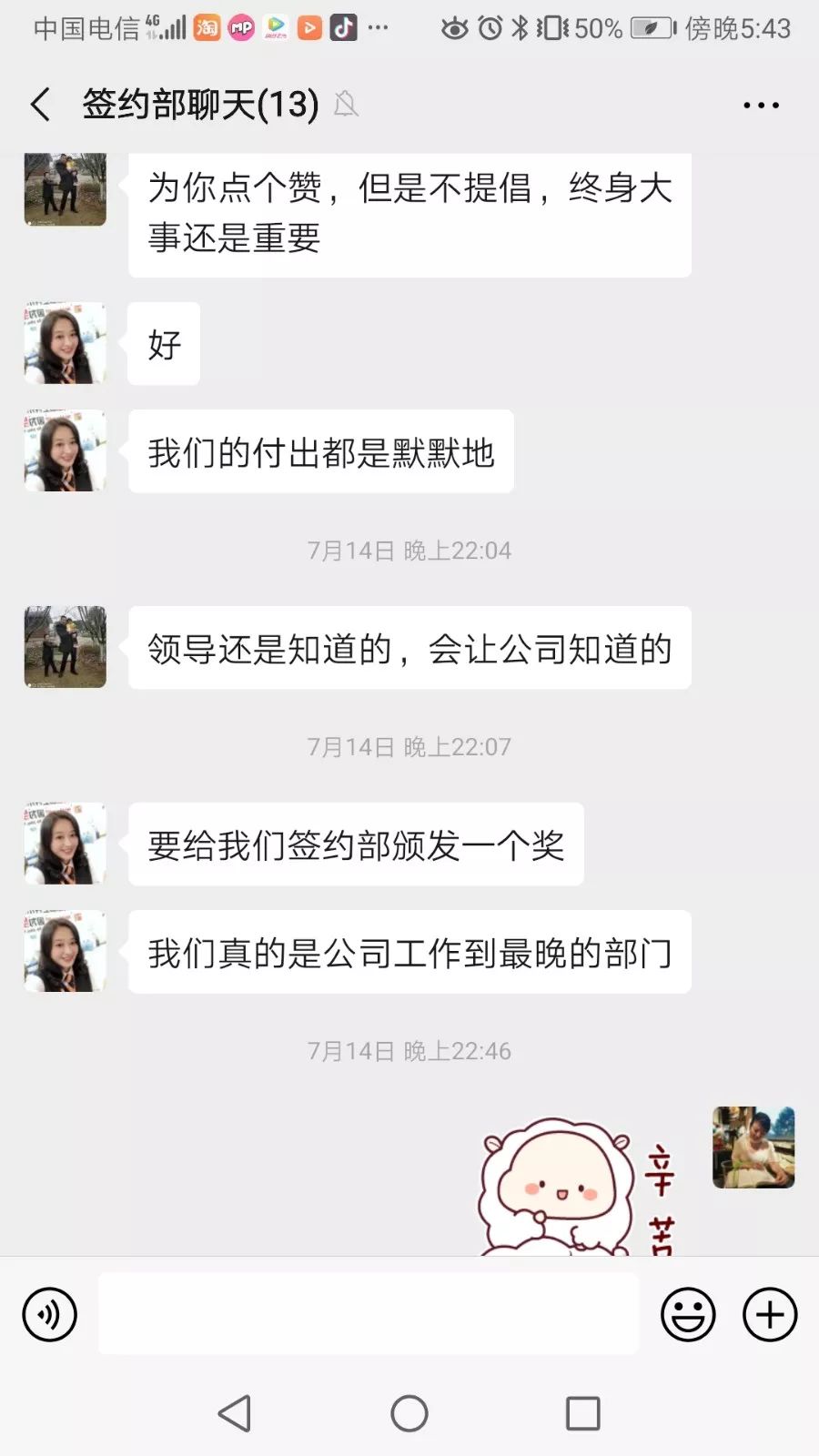This screenshot has width=819, height=1456.
Task: Open the plus attachment menu
Action: pos(770,1314)
